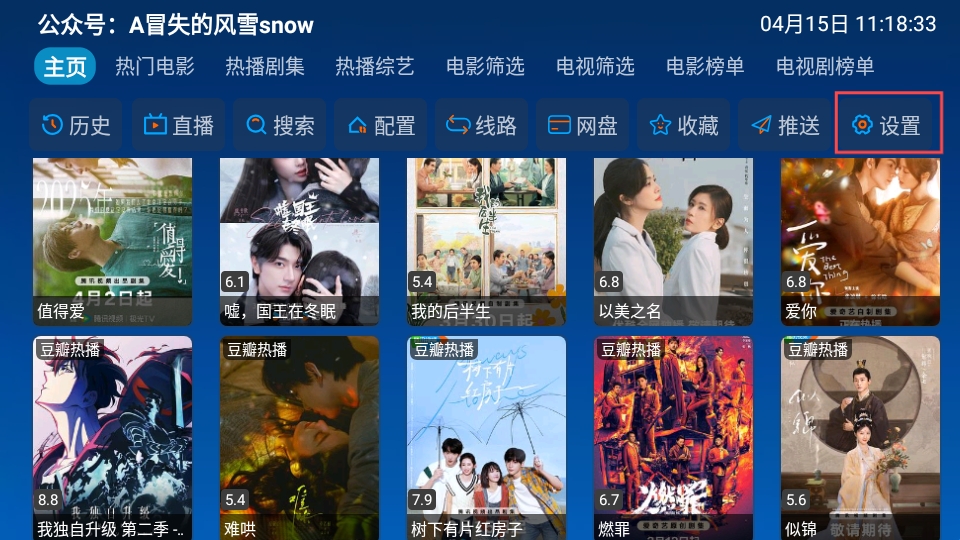View 收藏 favorites
This screenshot has height=540, width=960.
coord(684,125)
